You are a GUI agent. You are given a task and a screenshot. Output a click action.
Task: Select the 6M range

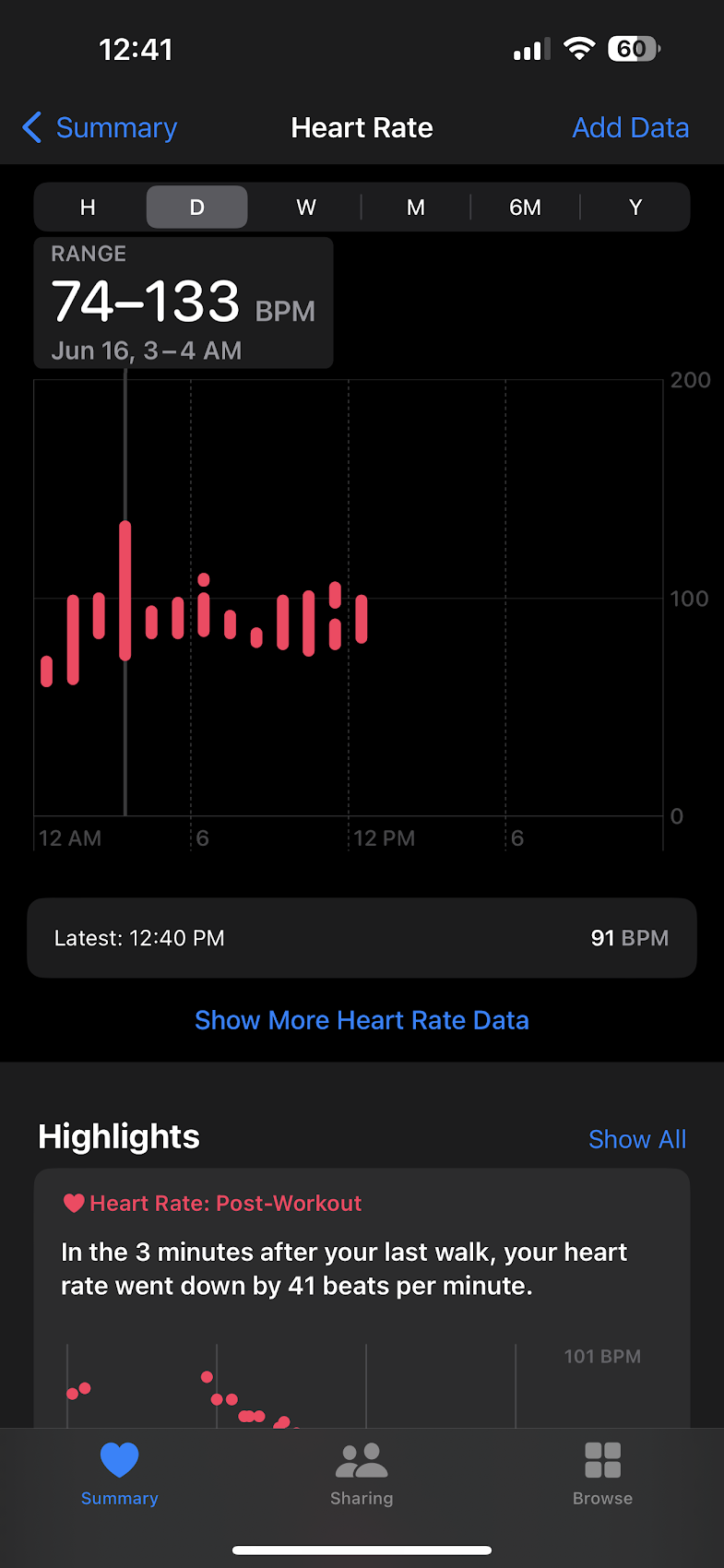(526, 207)
